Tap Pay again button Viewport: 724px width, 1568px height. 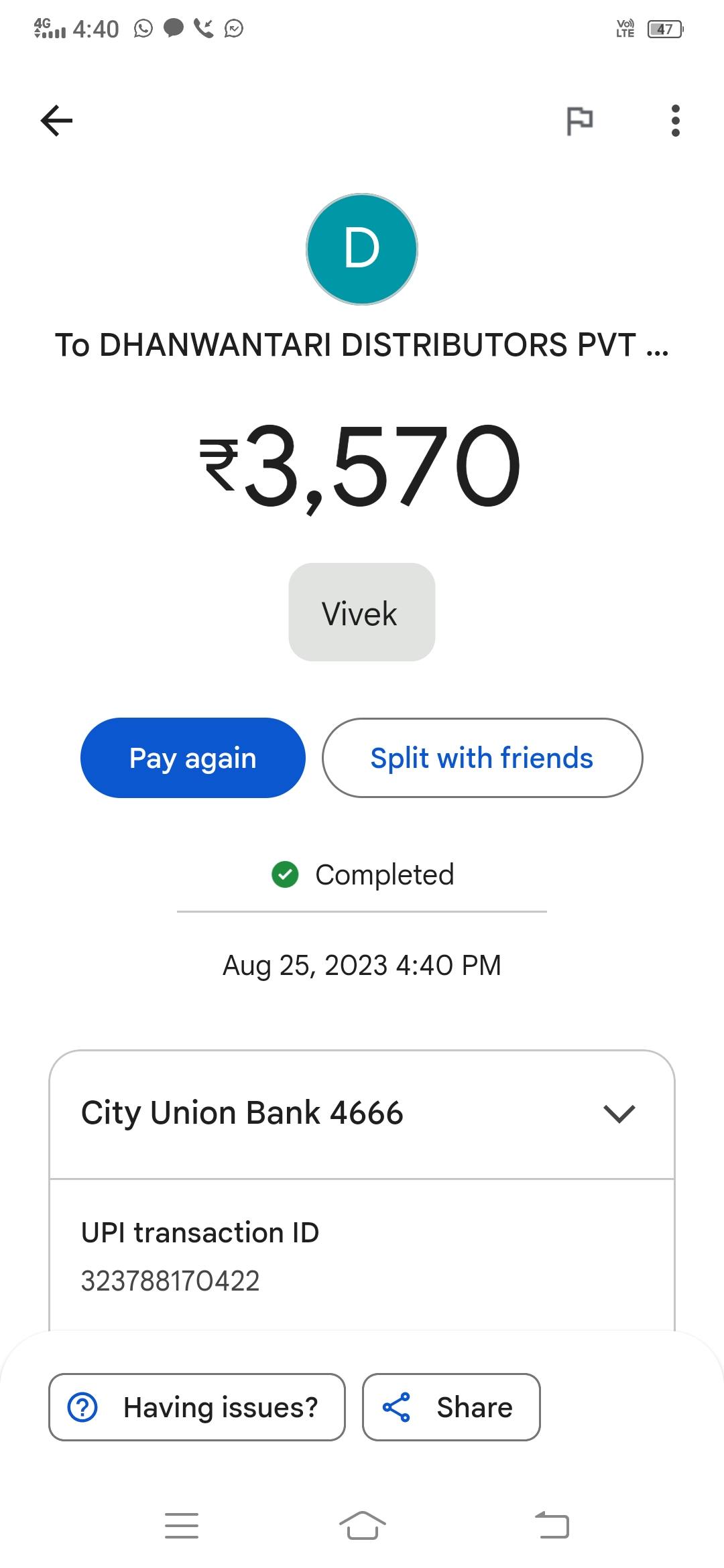[x=193, y=758]
